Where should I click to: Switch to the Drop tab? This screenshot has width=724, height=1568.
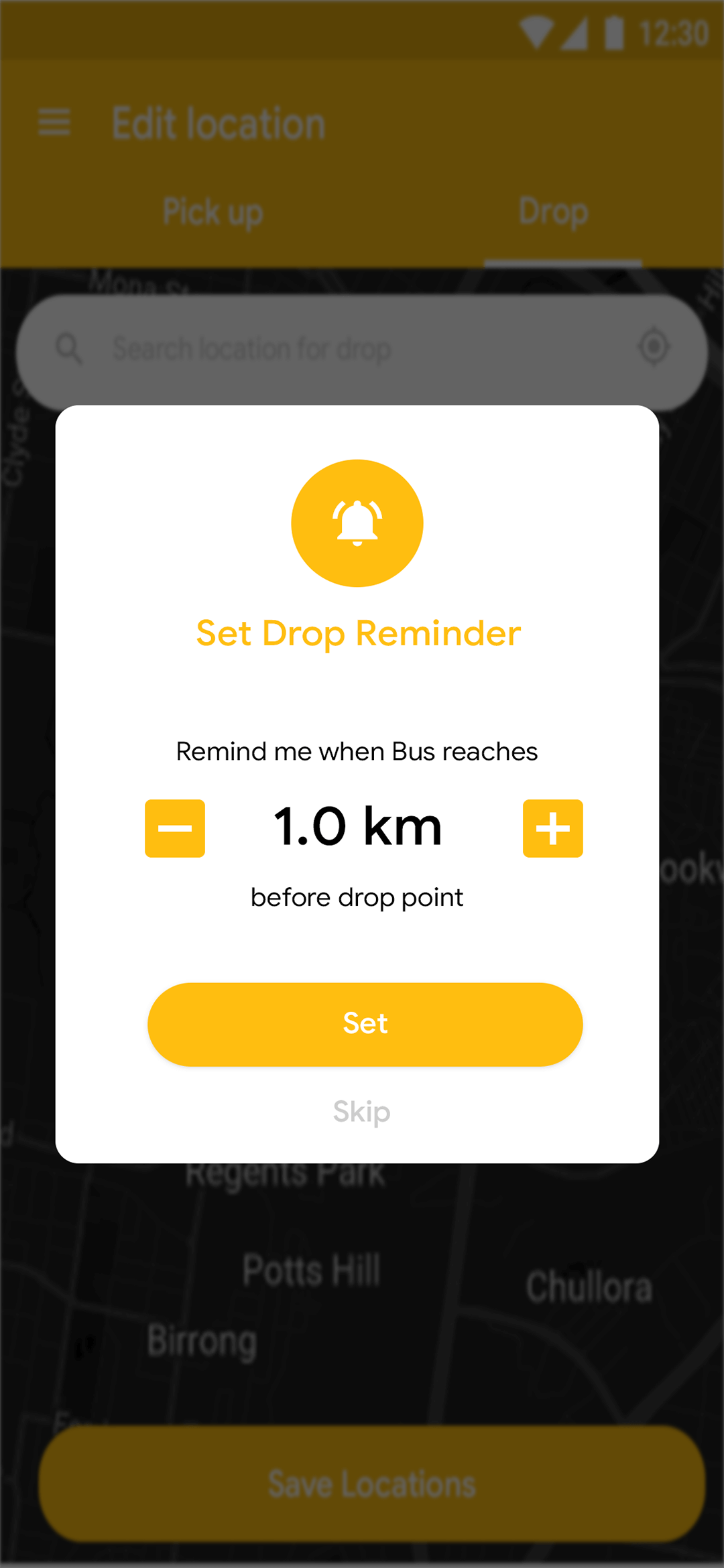click(x=552, y=211)
